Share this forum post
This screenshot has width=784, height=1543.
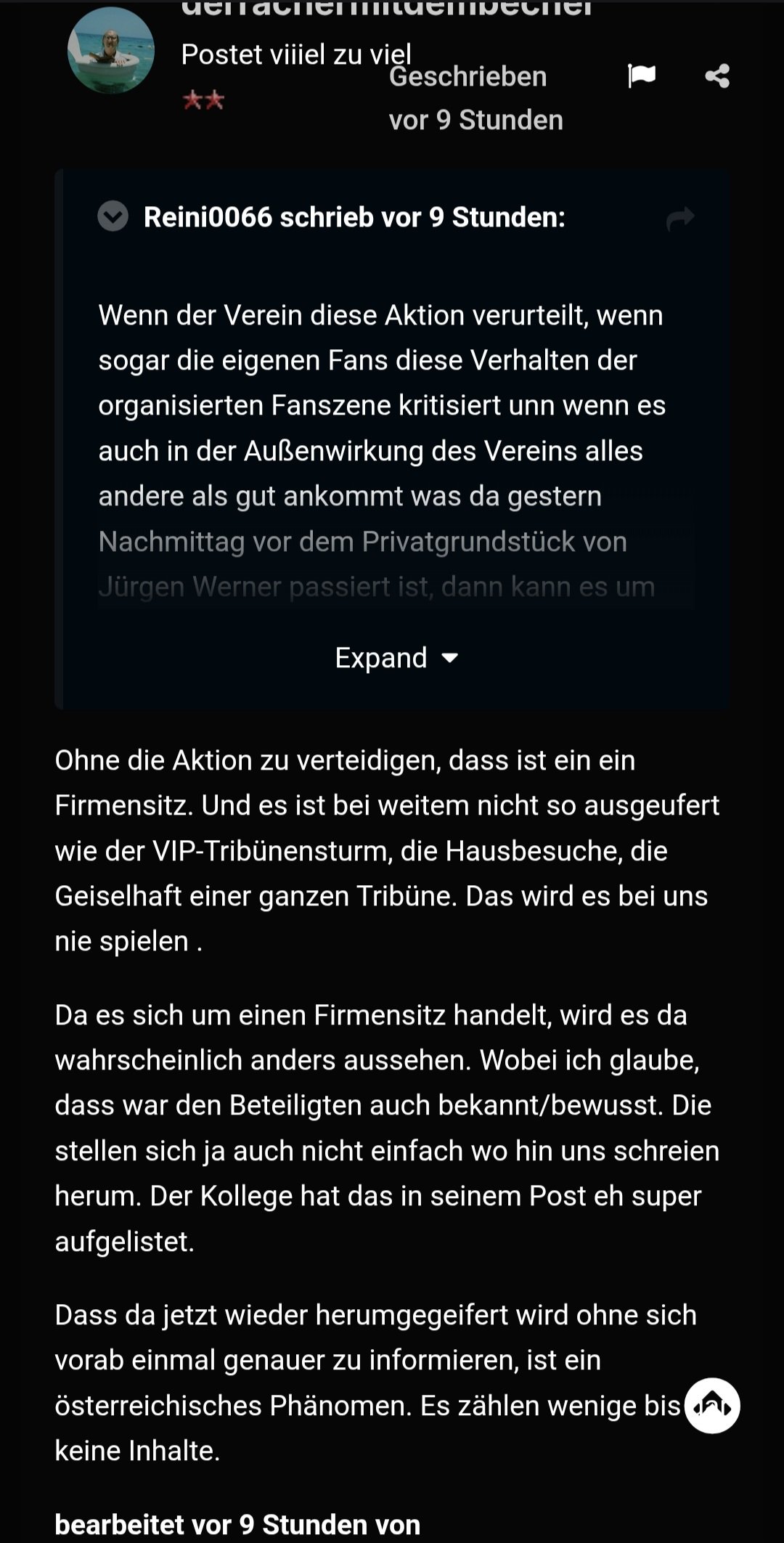click(x=717, y=76)
